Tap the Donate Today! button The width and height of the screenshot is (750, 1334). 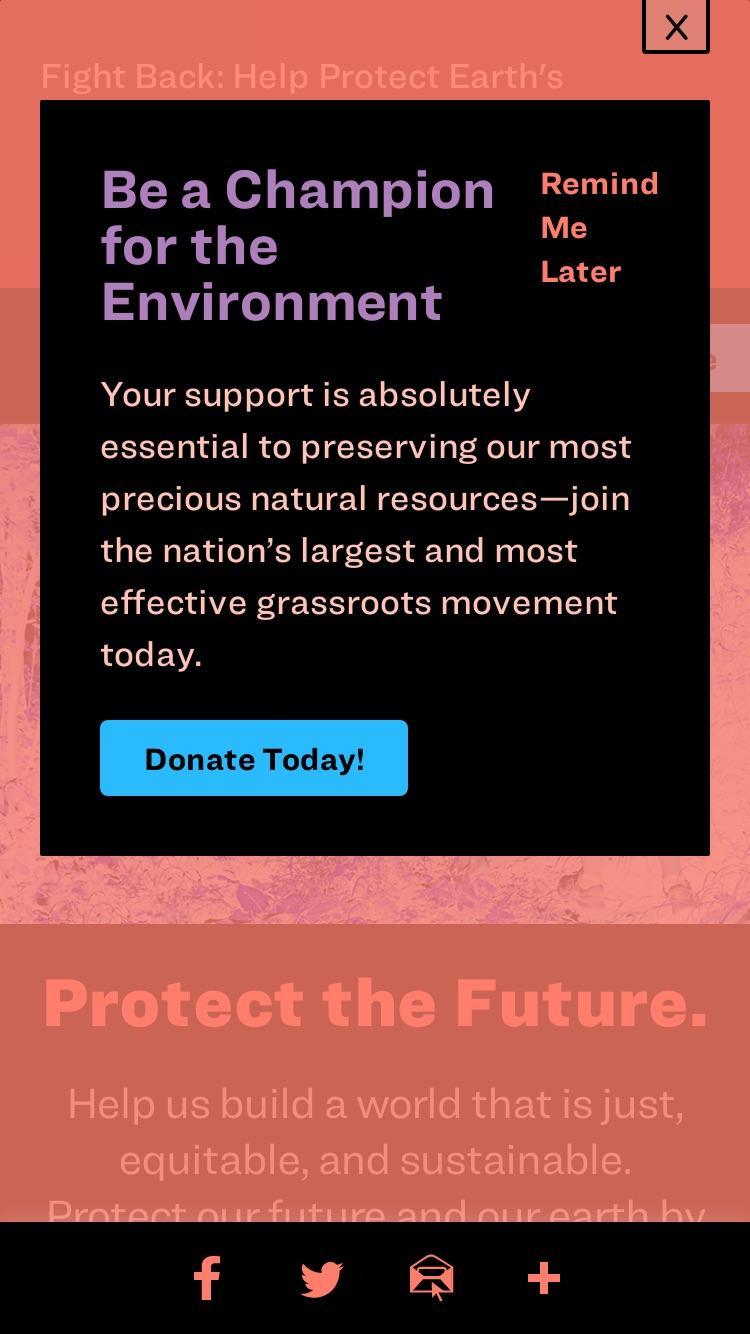pyautogui.click(x=254, y=758)
